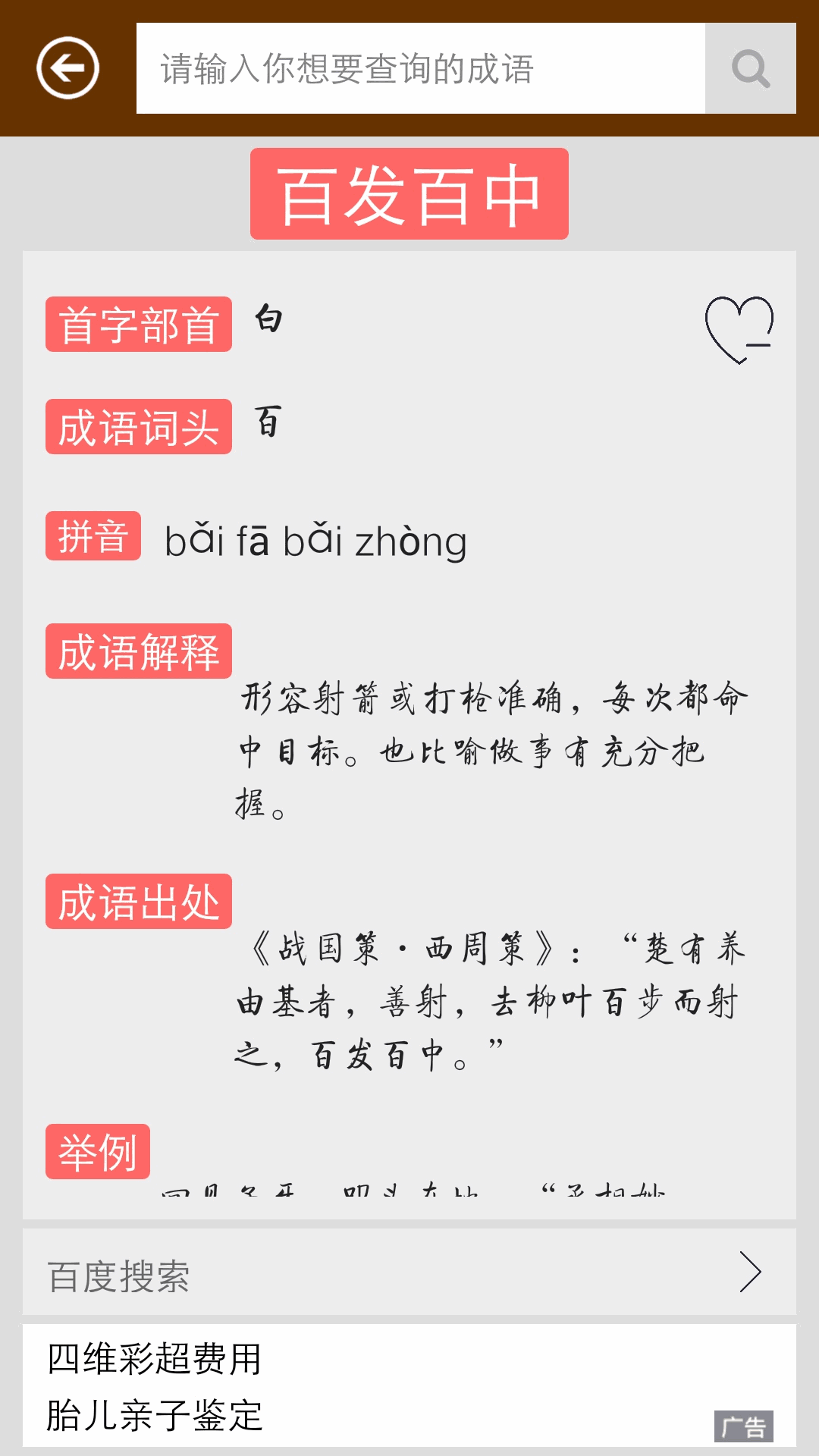Tap the 首字部首 label
The height and width of the screenshot is (1456, 819).
click(x=140, y=326)
